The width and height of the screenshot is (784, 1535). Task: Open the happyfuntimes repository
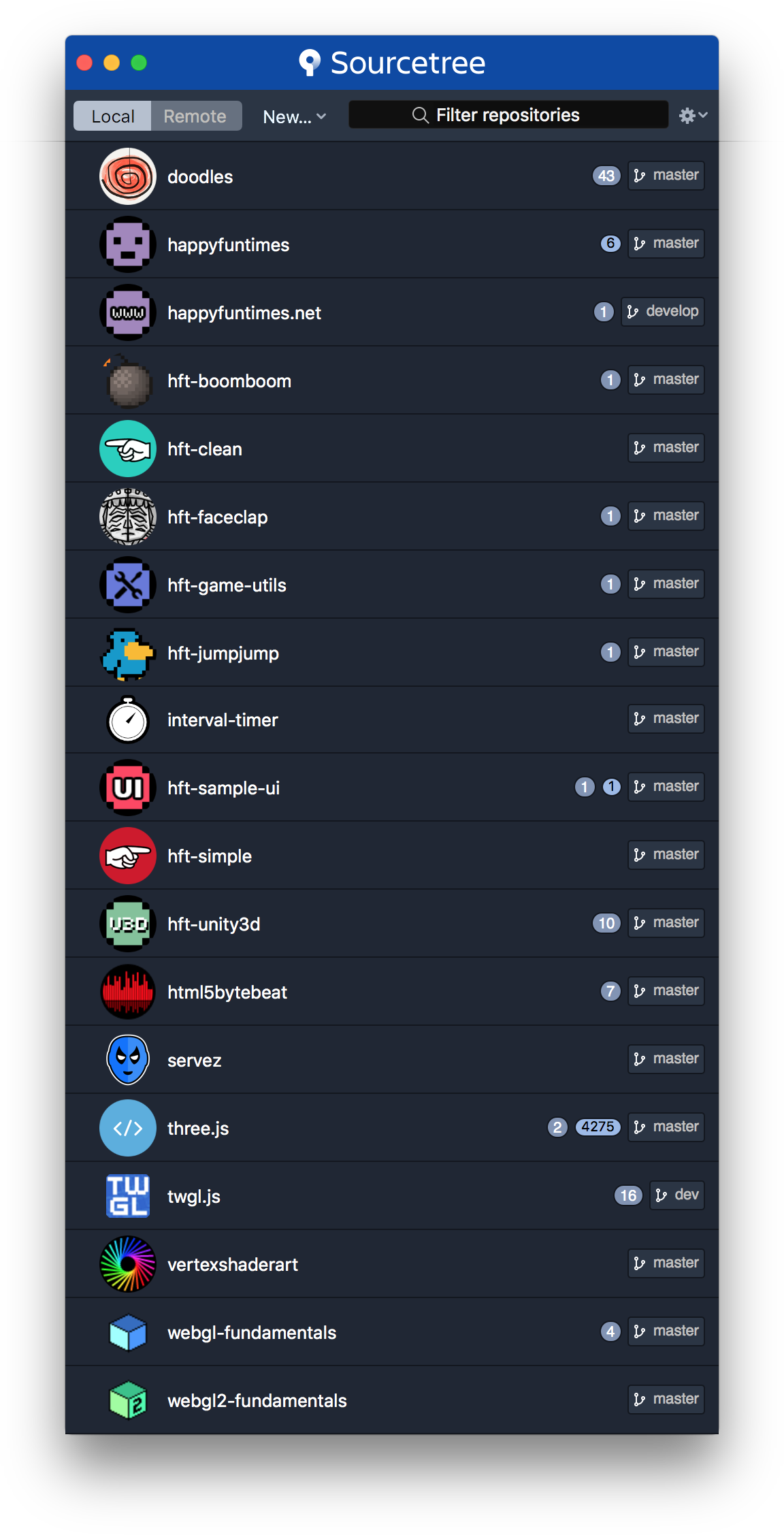pos(228,245)
